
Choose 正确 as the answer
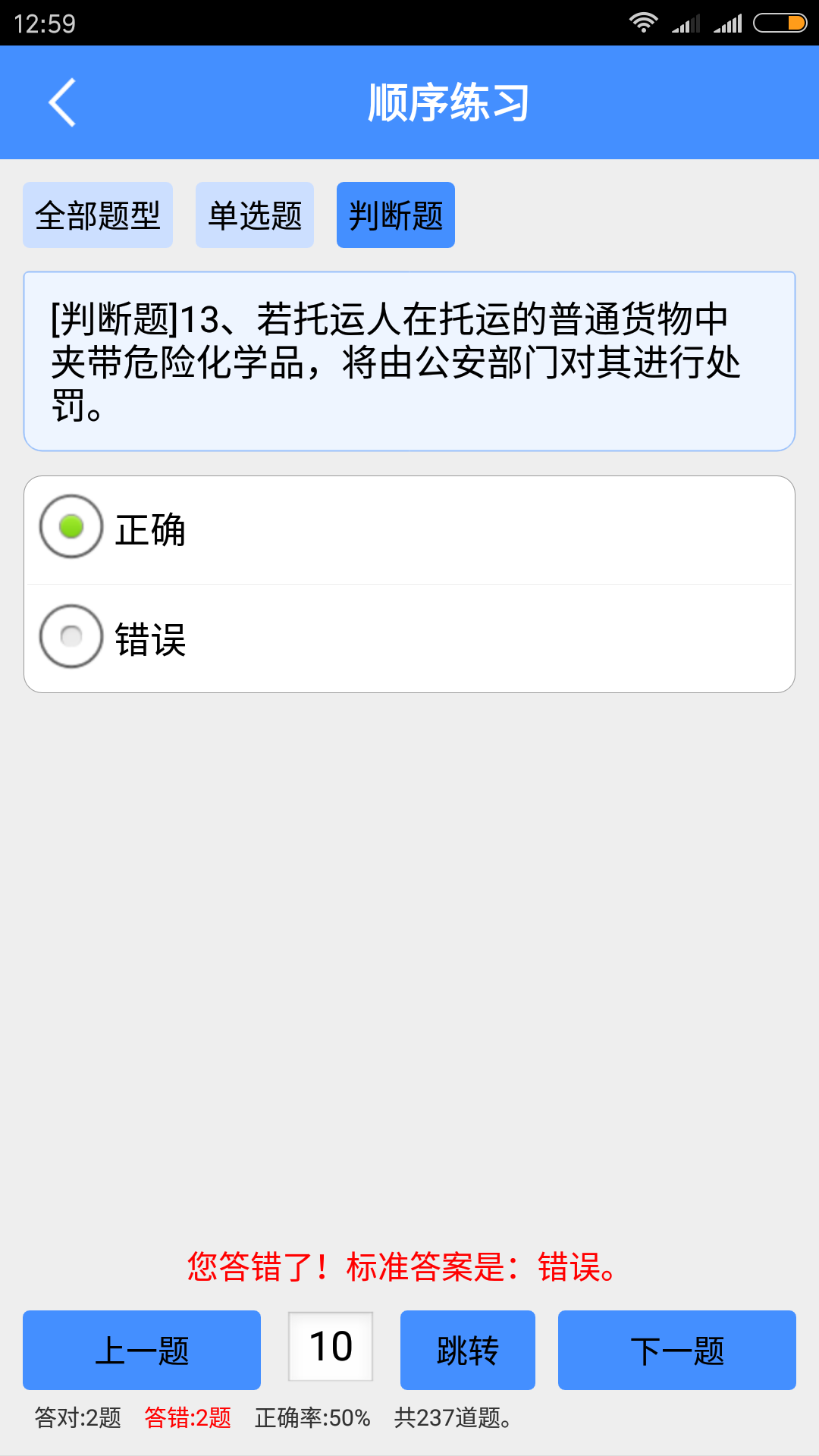click(x=71, y=527)
